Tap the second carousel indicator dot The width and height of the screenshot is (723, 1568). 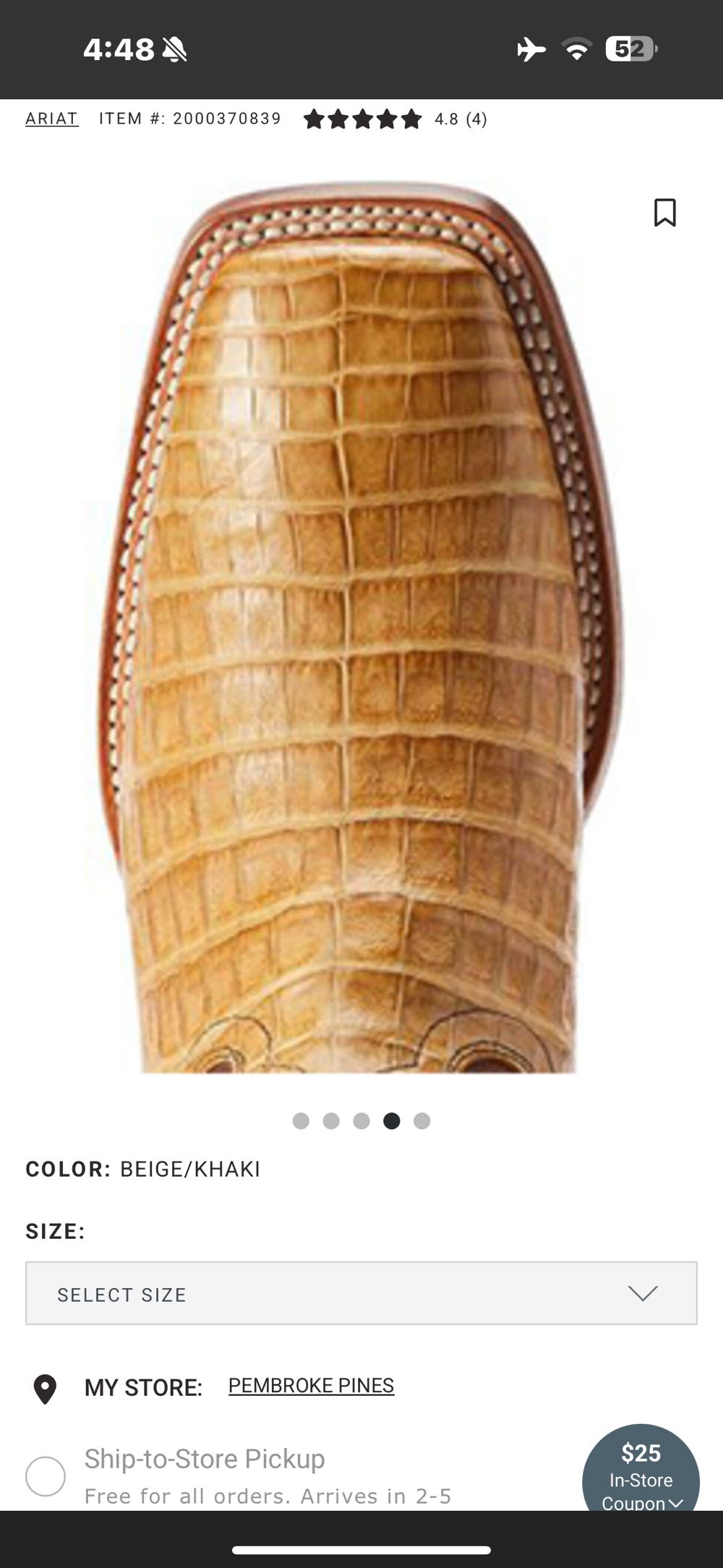pyautogui.click(x=331, y=1121)
